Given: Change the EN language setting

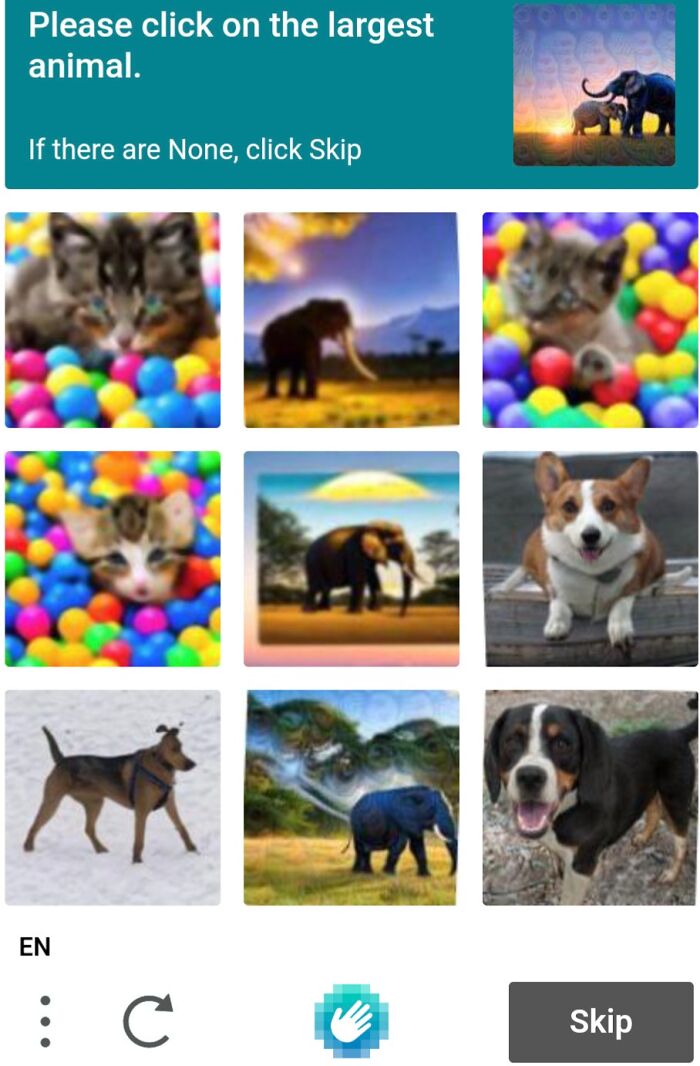Looking at the screenshot, I should click(x=35, y=946).
